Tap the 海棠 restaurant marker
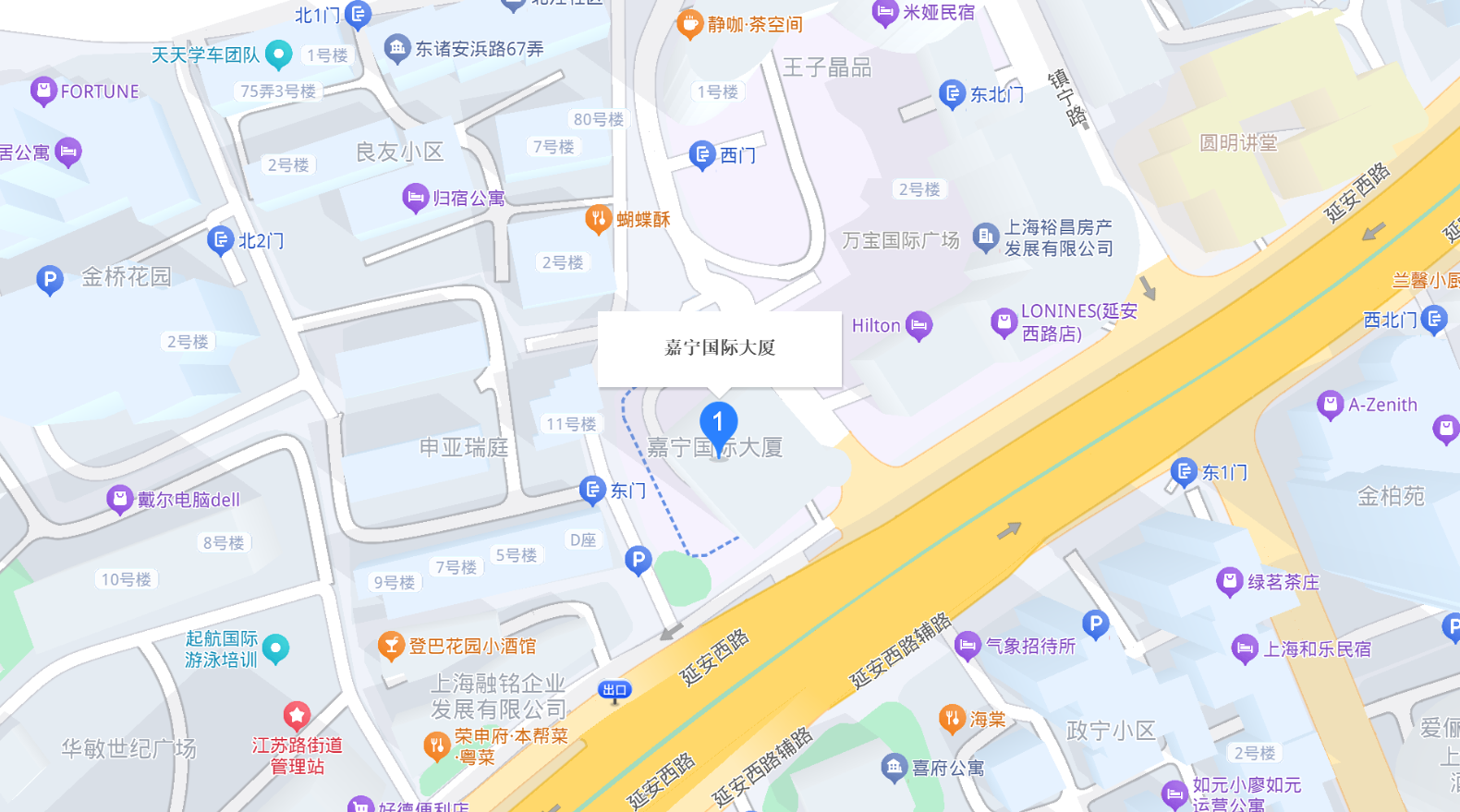Viewport: 1460px width, 812px height. [x=952, y=718]
